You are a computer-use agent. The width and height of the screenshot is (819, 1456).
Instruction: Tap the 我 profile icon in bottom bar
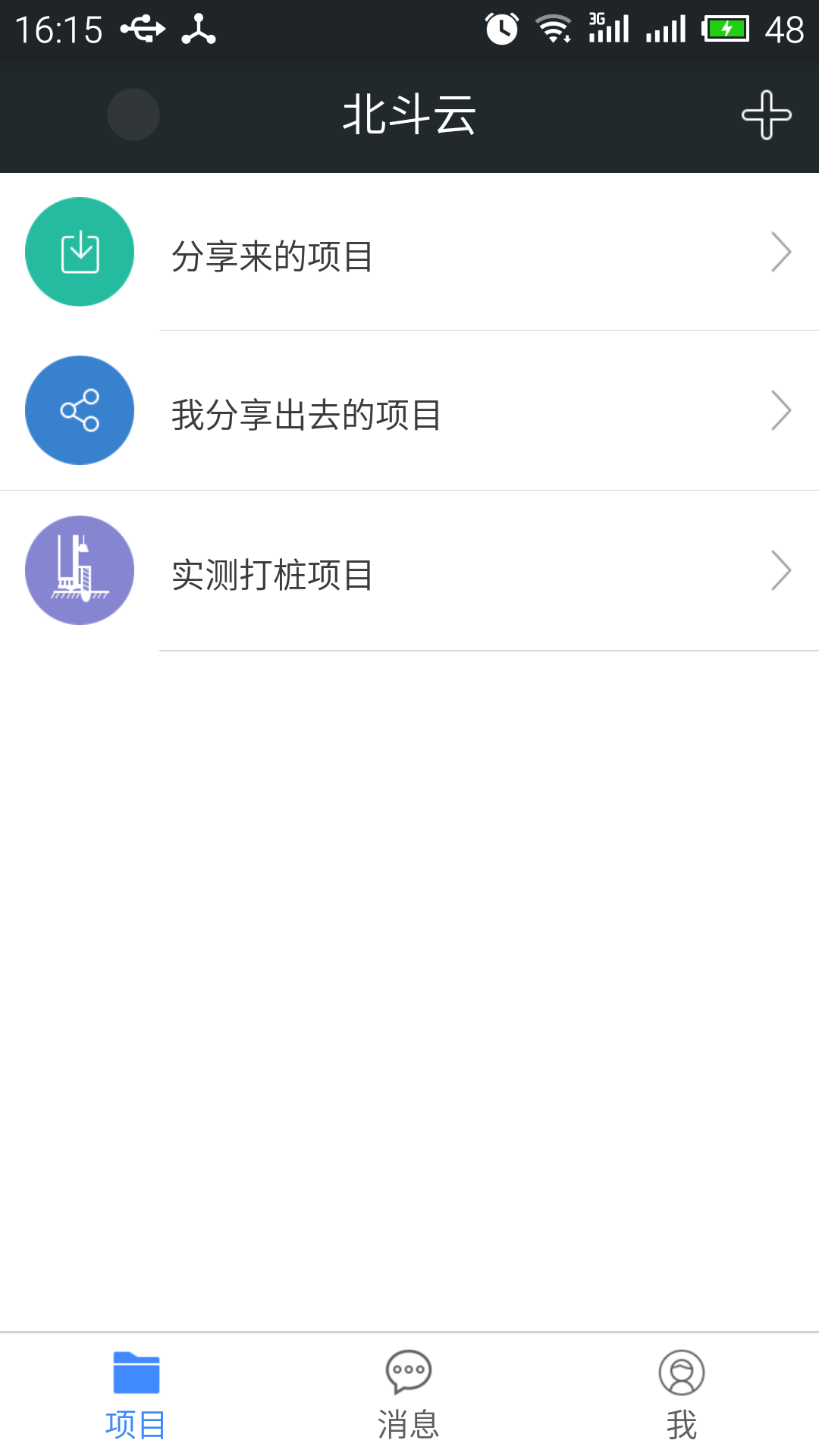coord(682,1382)
